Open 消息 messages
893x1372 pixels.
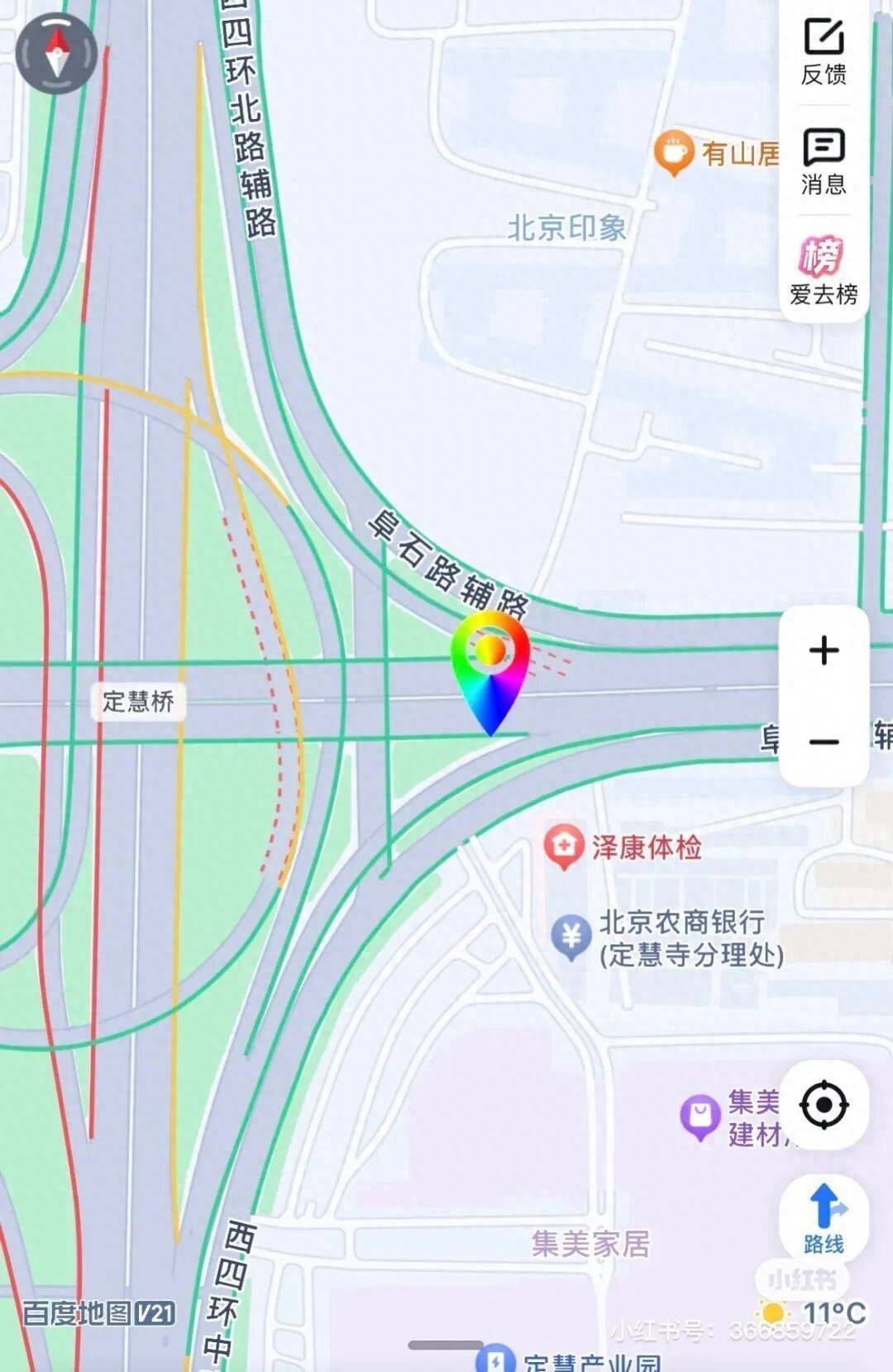[x=824, y=161]
